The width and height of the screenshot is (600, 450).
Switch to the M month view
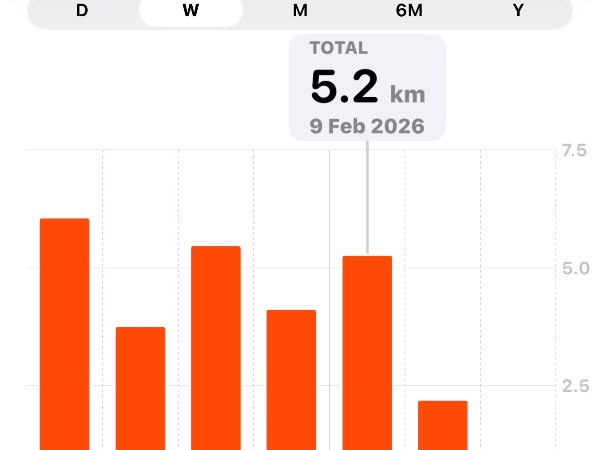pyautogui.click(x=300, y=11)
